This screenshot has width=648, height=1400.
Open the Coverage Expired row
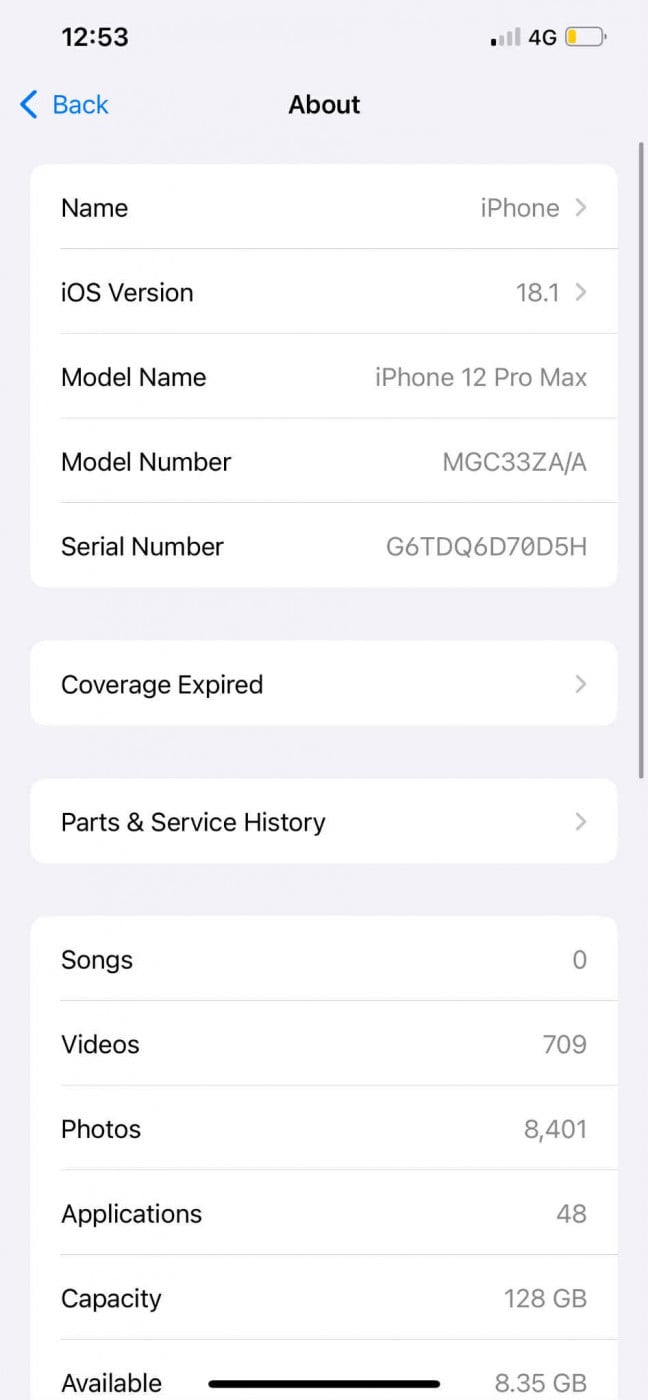click(324, 685)
